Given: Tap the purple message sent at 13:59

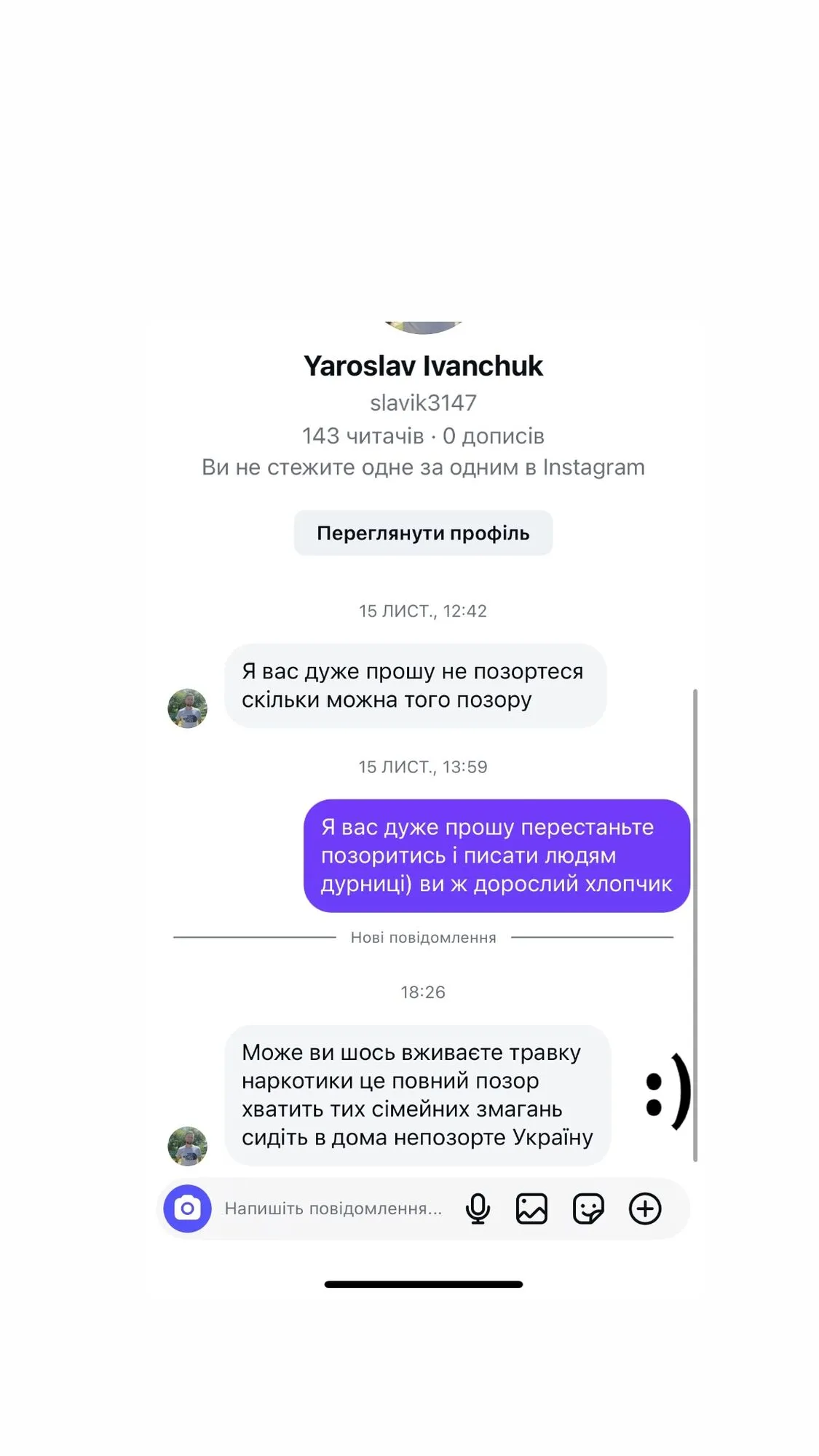Looking at the screenshot, I should (x=494, y=856).
